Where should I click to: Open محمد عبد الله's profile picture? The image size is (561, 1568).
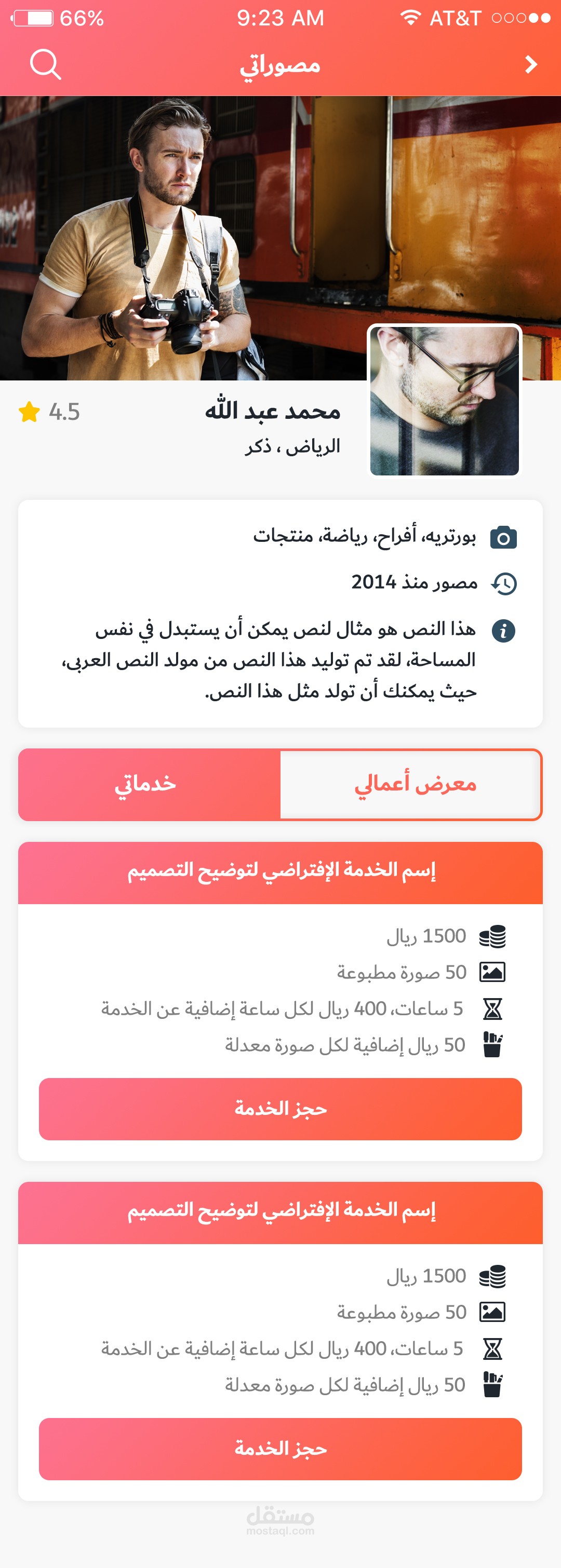click(445, 401)
